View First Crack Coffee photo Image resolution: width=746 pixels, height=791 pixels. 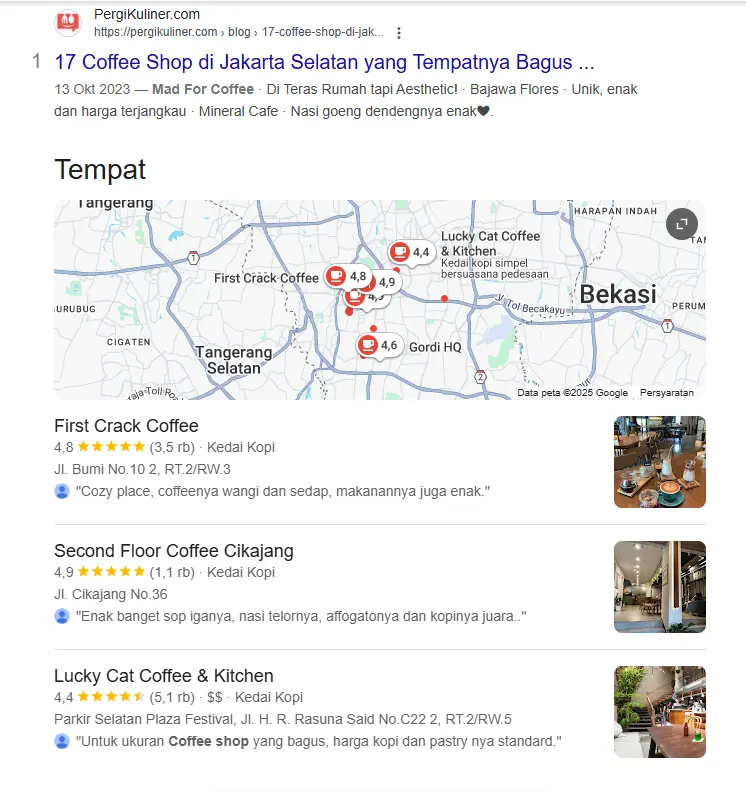click(x=659, y=462)
